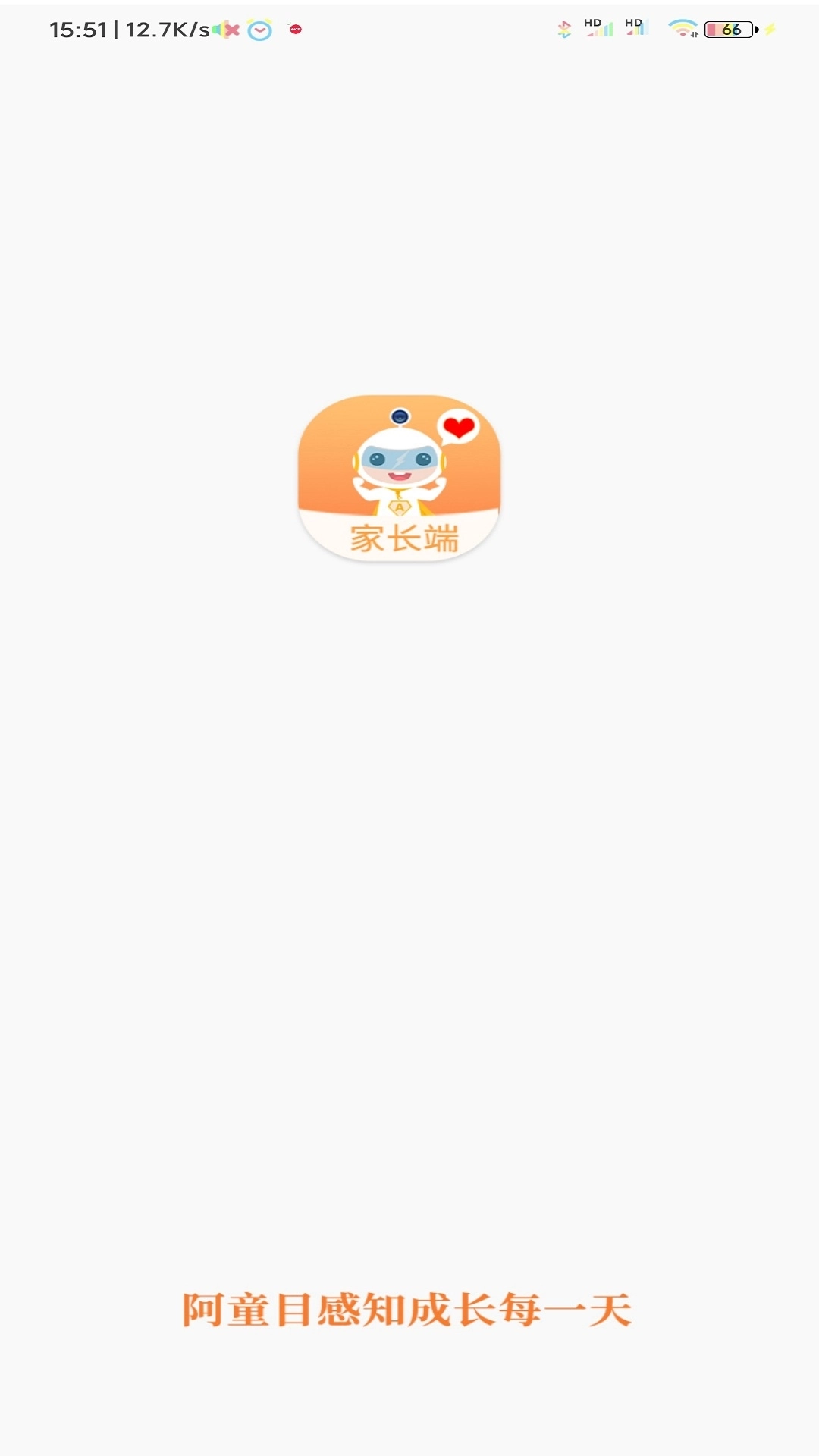
Task: Tap the blue alarm clock status icon
Action: point(258,31)
